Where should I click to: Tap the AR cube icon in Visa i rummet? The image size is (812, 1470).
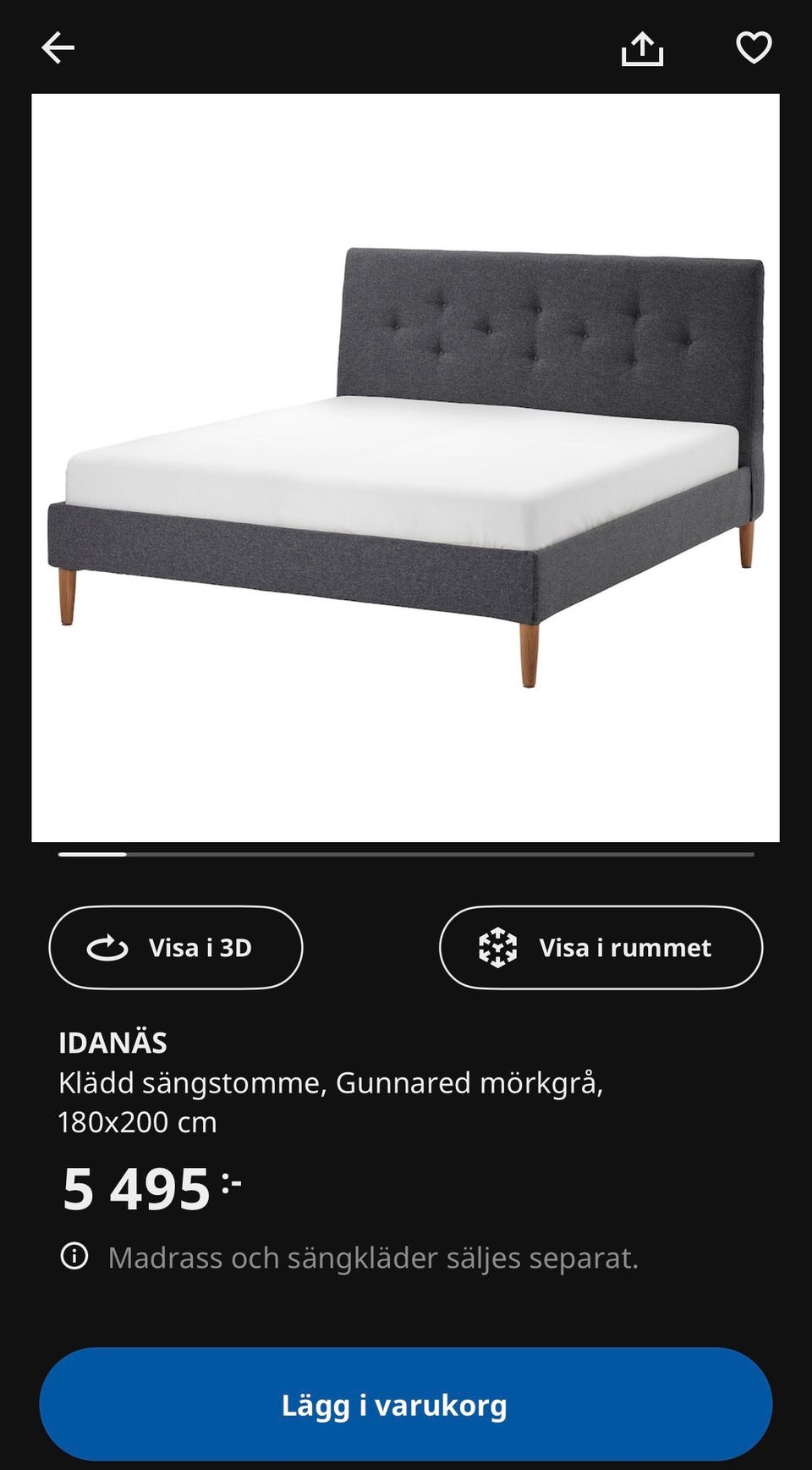pyautogui.click(x=496, y=948)
